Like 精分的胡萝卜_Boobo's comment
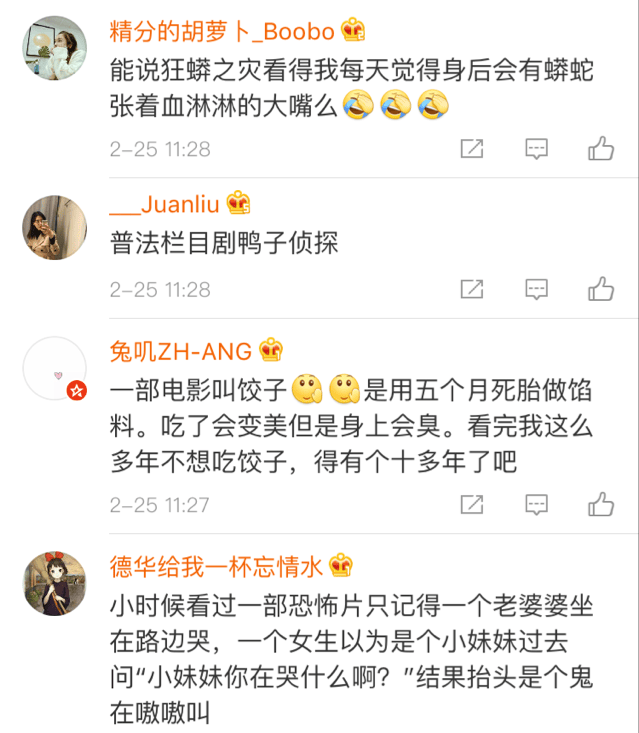This screenshot has width=639, height=733. pos(601,150)
